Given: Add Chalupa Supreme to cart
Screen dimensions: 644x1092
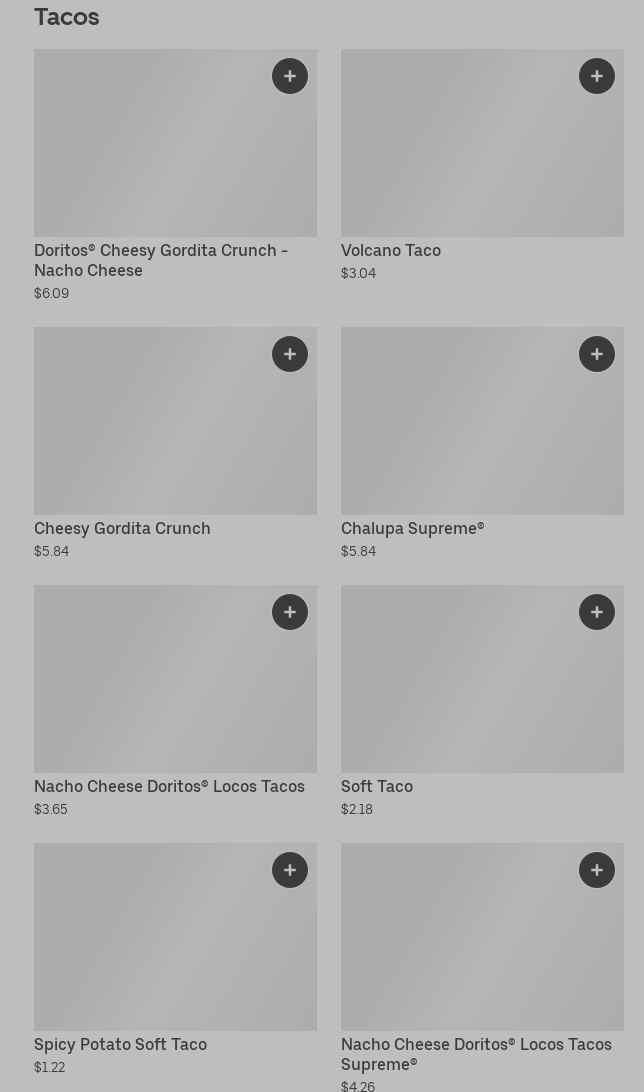Looking at the screenshot, I should click(597, 354).
